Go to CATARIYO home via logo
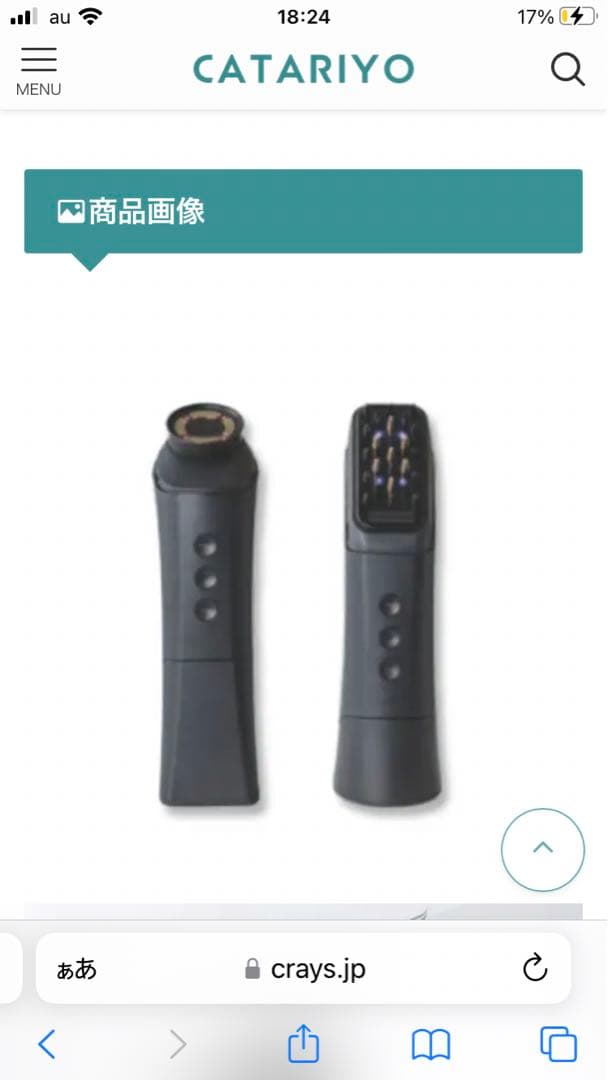 tap(303, 69)
